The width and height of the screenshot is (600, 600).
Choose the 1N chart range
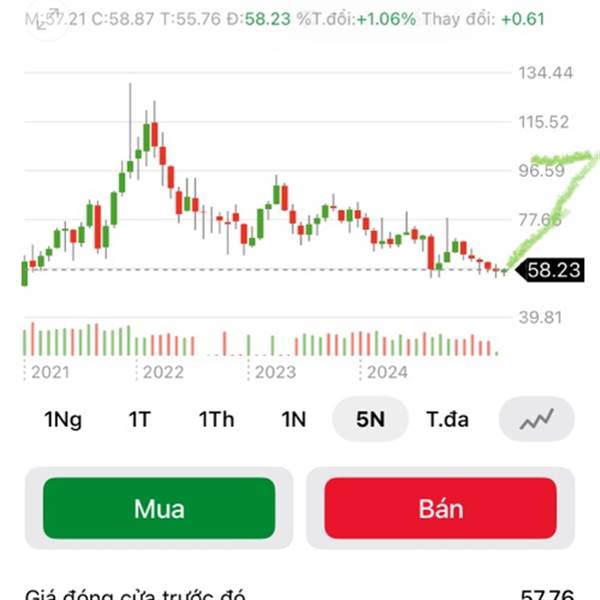[293, 420]
